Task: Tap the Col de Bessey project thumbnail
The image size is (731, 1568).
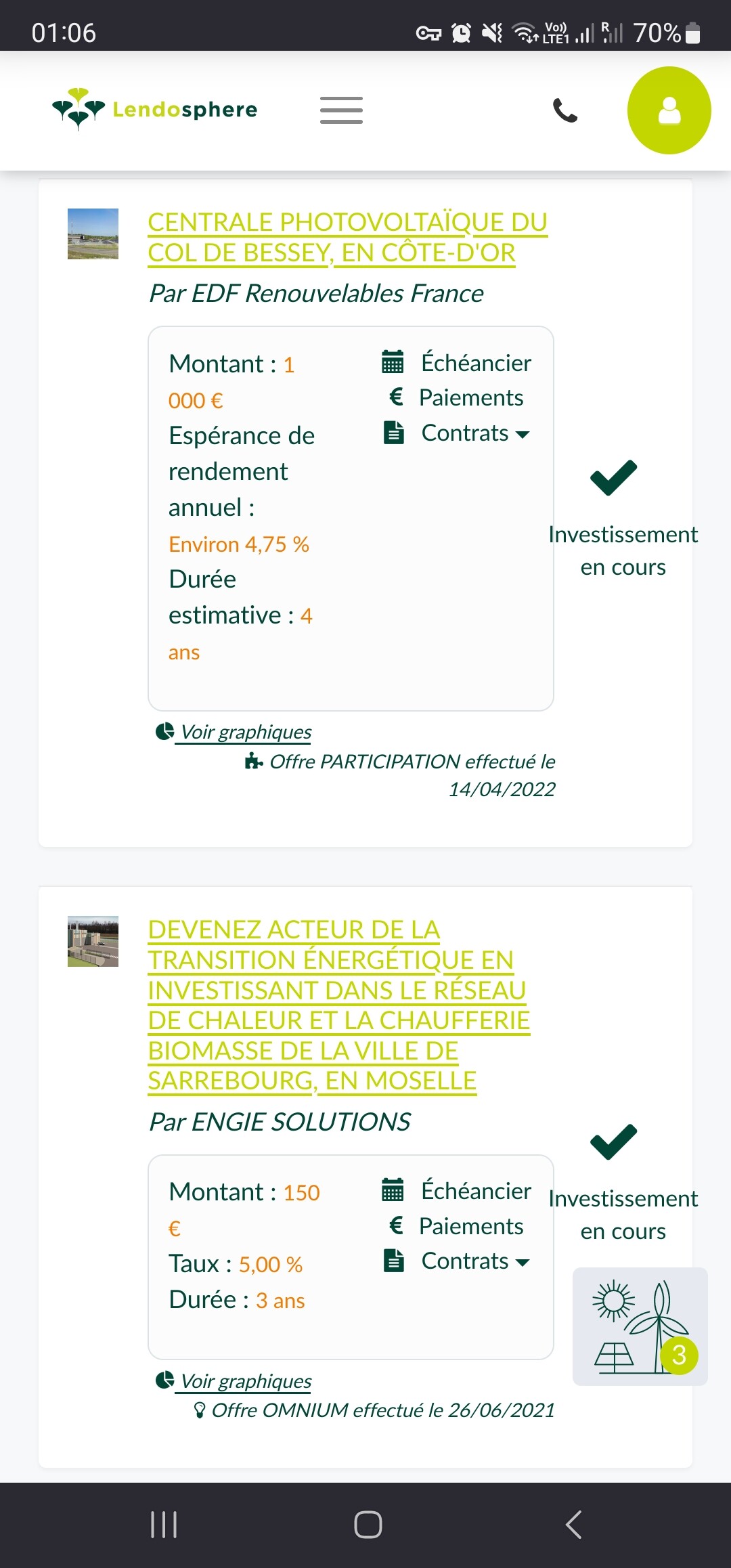Action: pos(93,234)
